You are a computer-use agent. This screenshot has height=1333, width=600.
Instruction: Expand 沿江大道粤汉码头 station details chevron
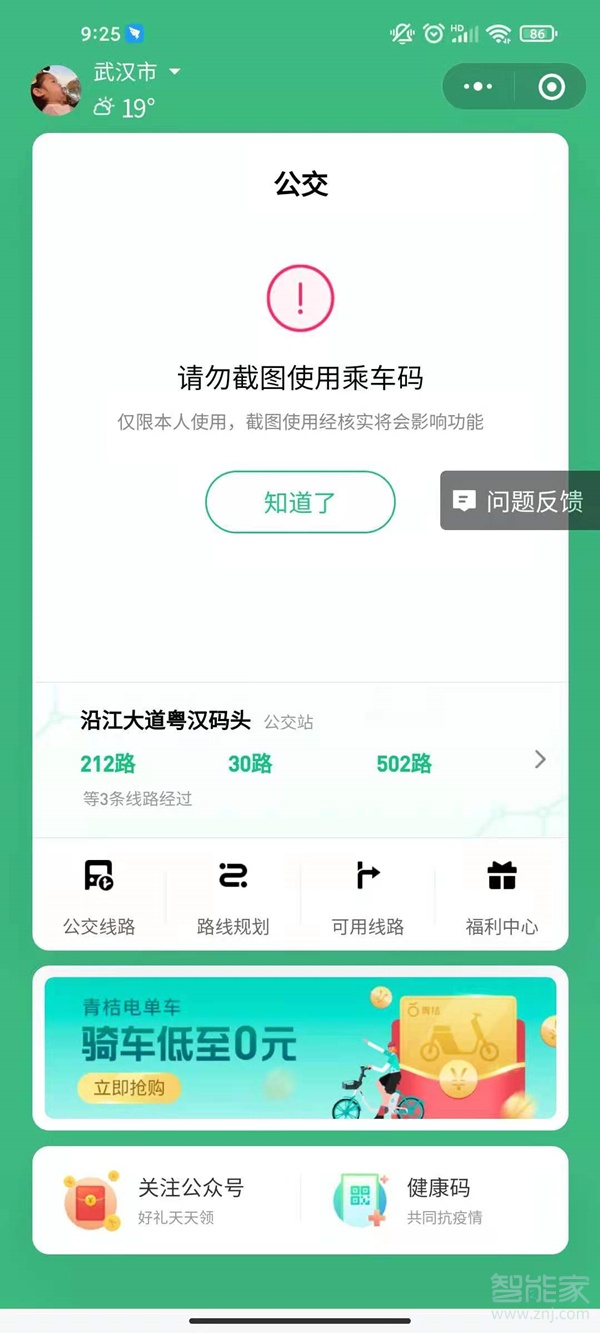click(540, 760)
